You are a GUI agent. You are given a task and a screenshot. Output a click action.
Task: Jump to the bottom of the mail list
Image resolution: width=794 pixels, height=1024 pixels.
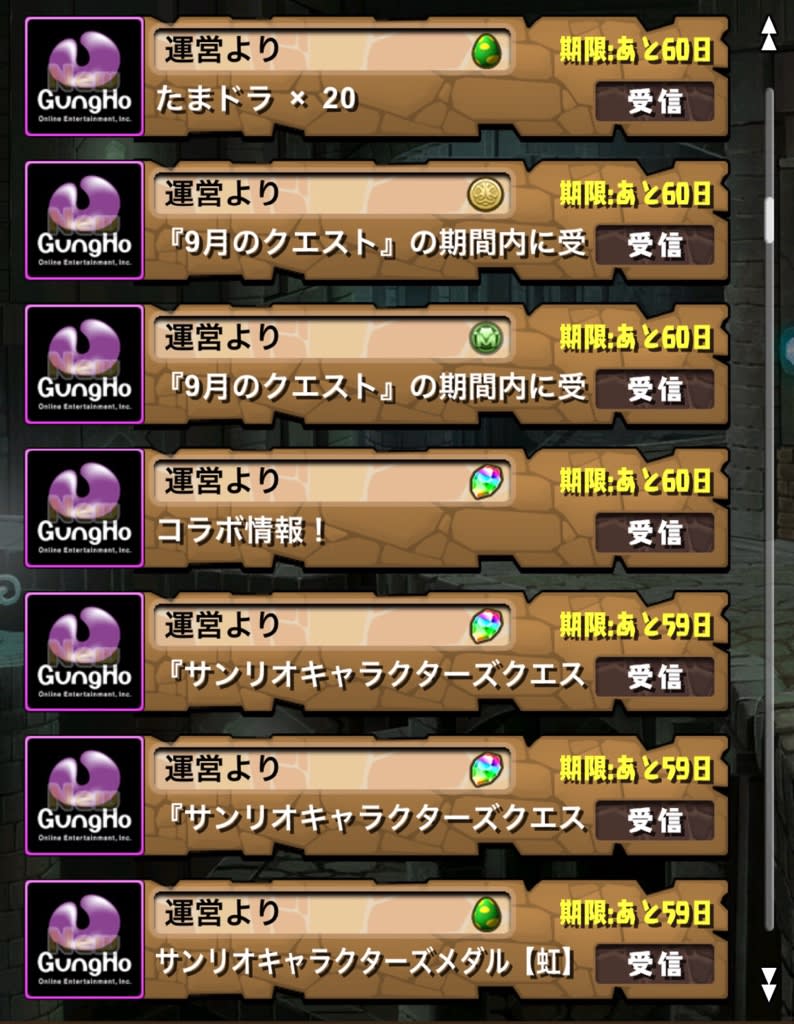[x=768, y=984]
